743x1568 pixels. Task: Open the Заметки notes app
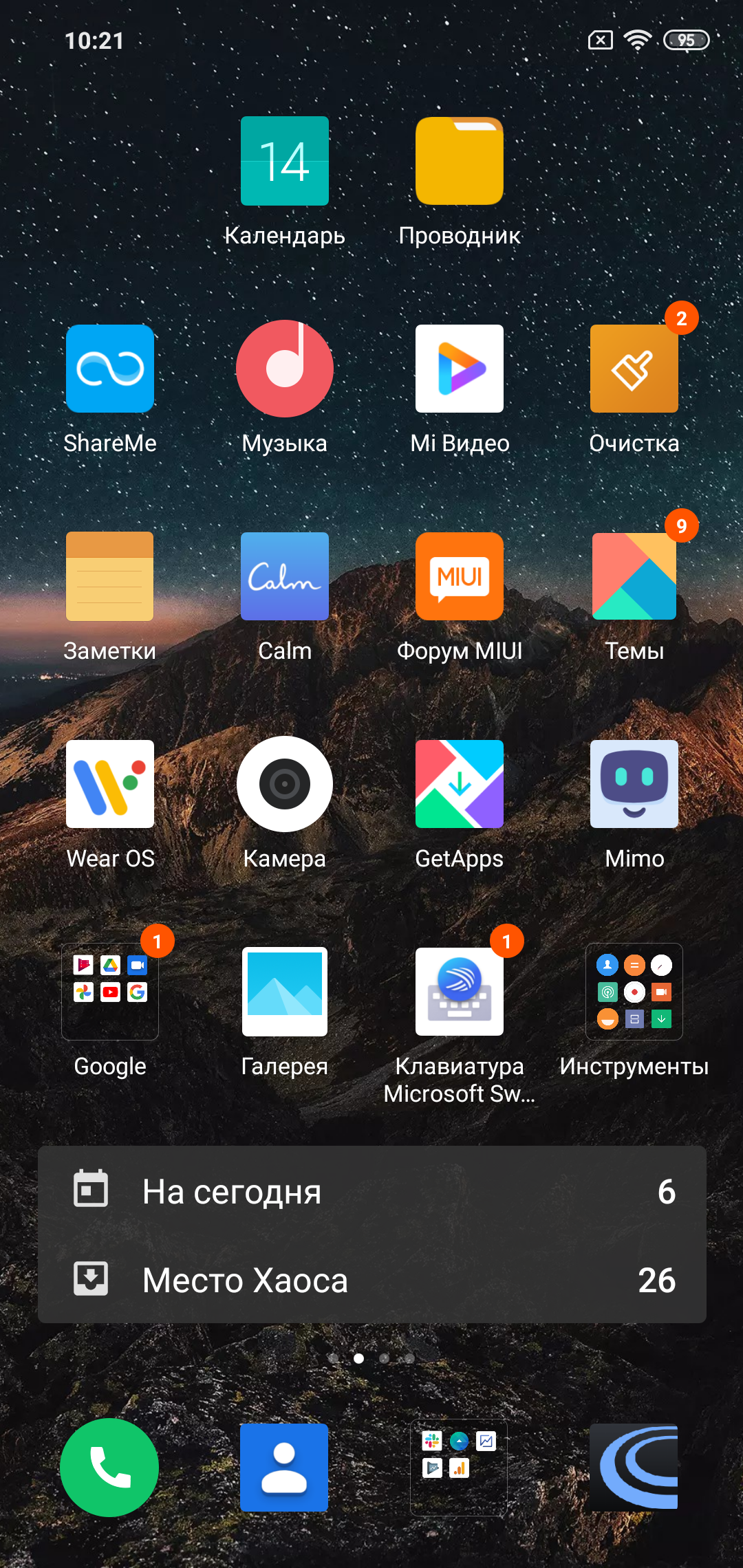pos(110,577)
